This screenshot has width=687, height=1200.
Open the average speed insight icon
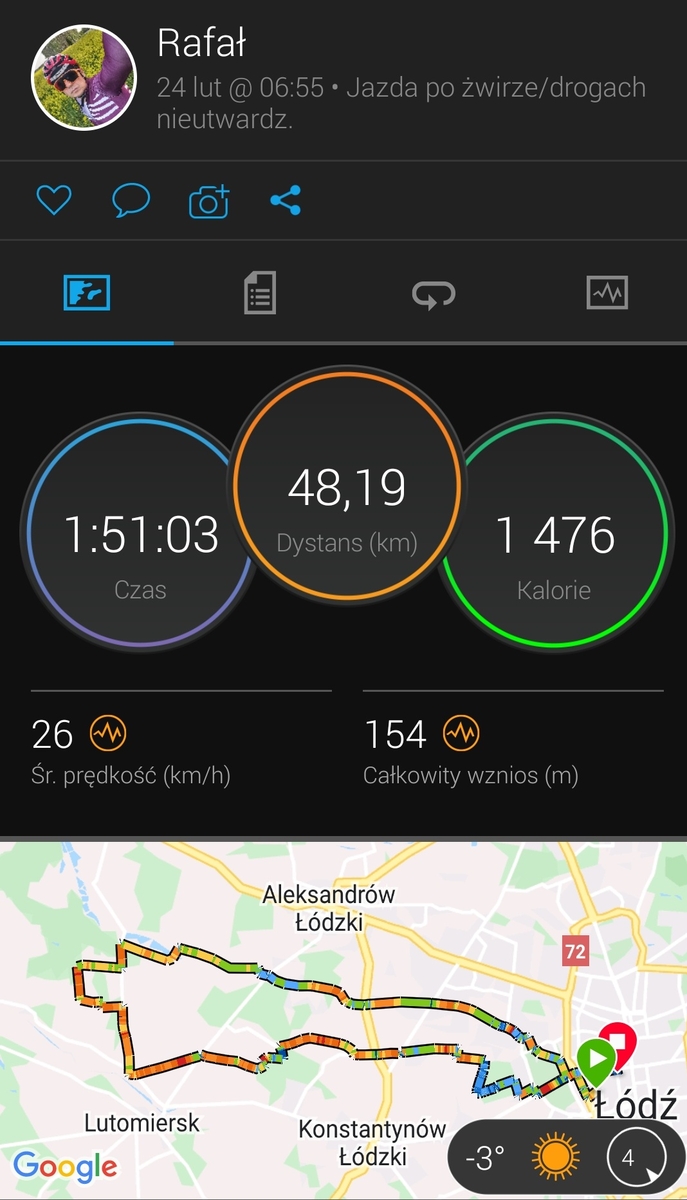[x=108, y=735]
